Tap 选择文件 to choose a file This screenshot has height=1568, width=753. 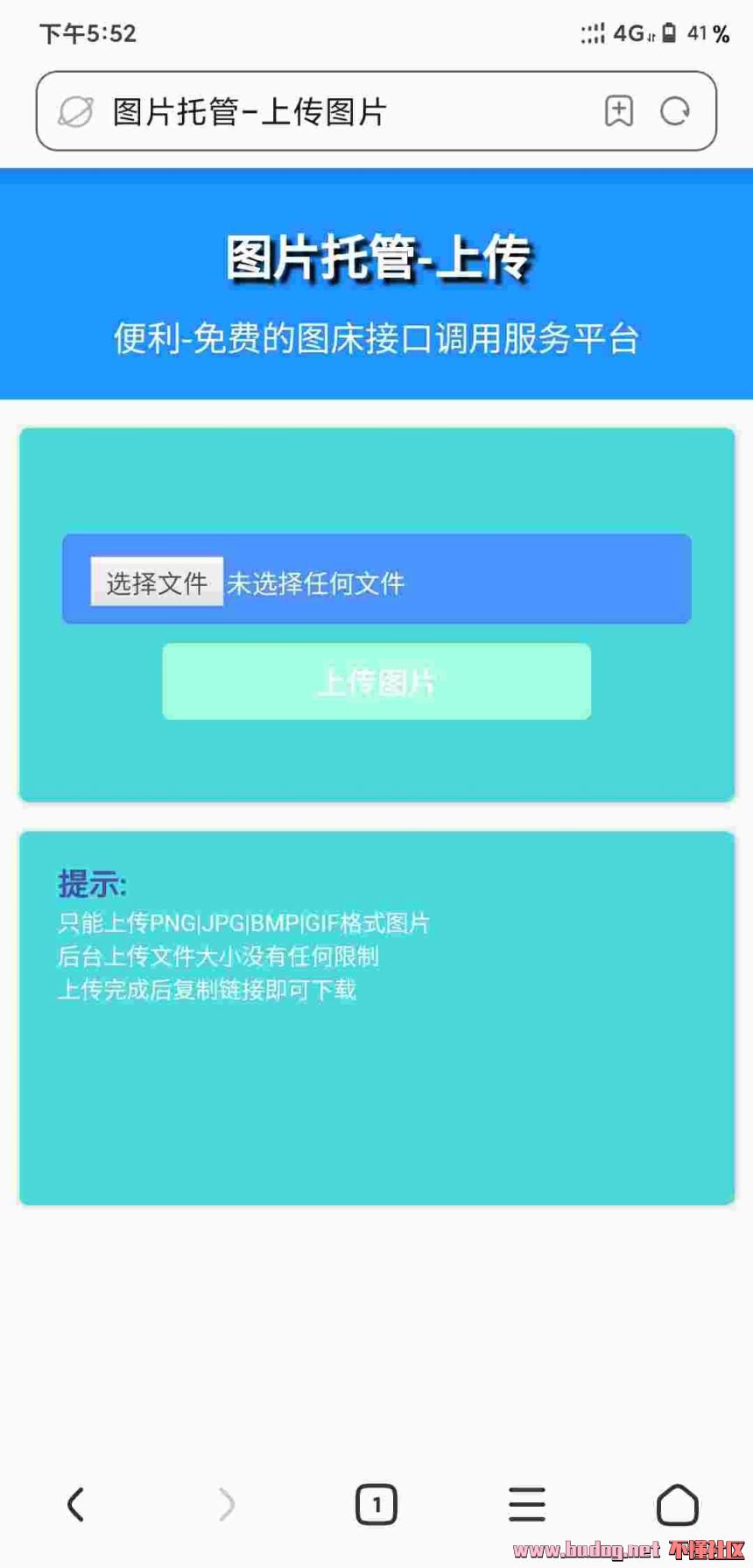157,582
